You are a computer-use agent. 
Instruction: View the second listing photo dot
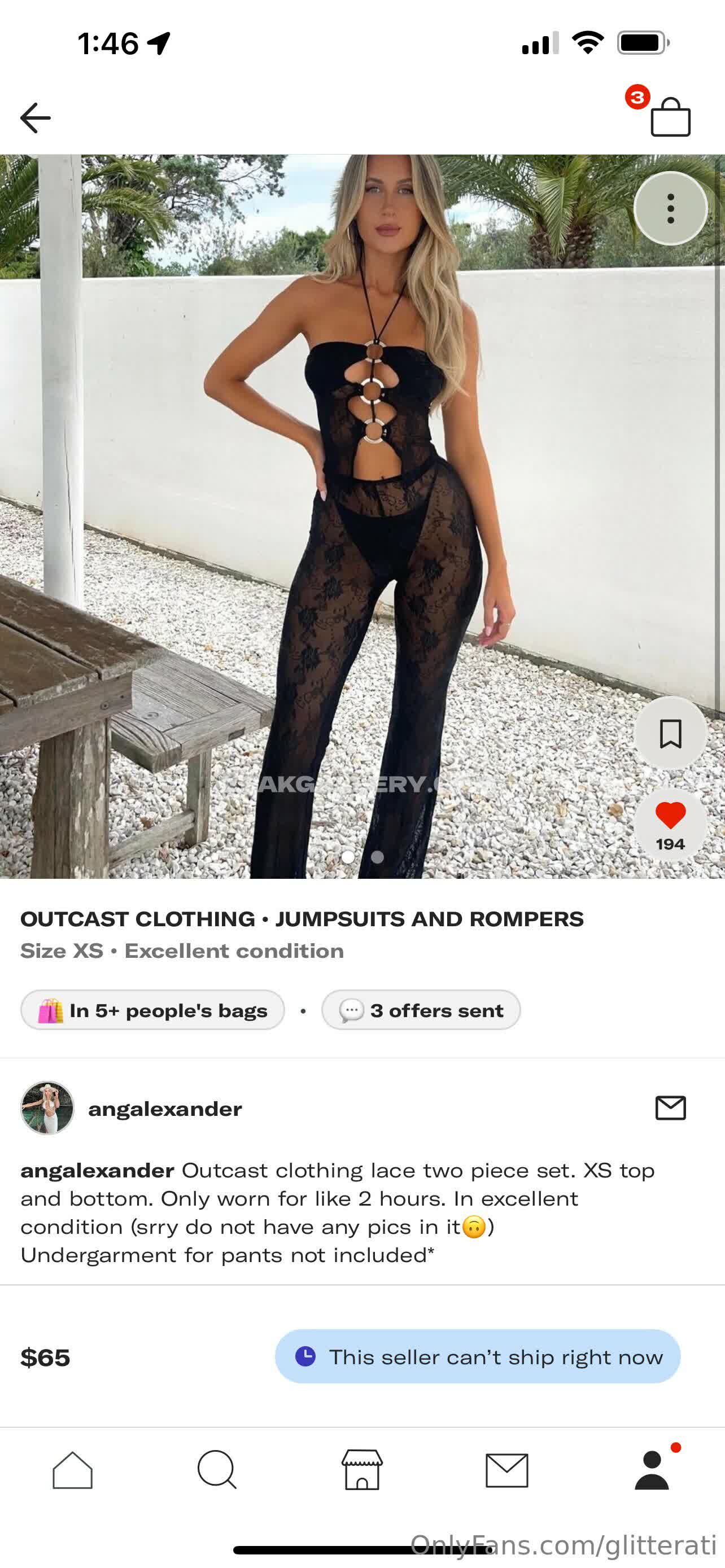tap(377, 857)
